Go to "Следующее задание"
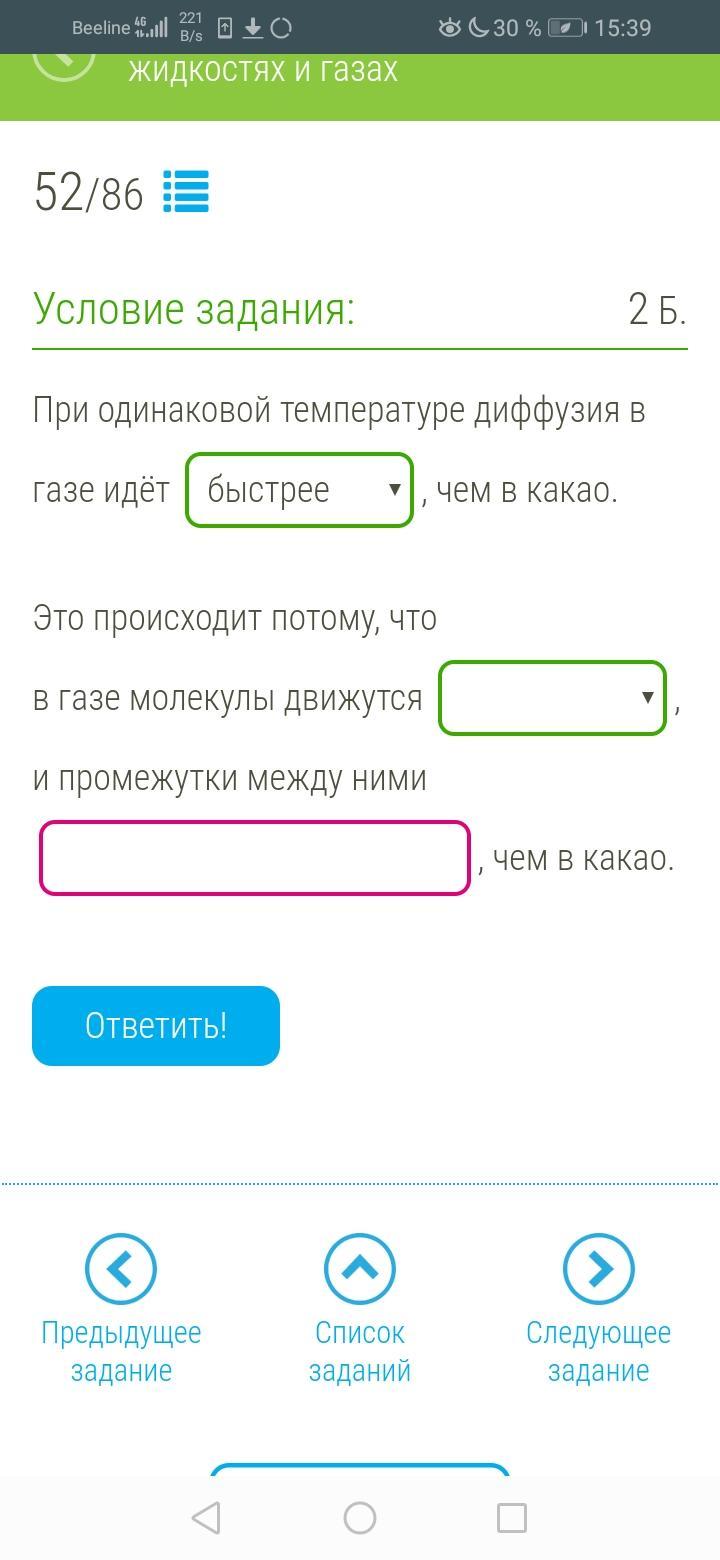Screen dimensions: 720x1560 point(598,1309)
